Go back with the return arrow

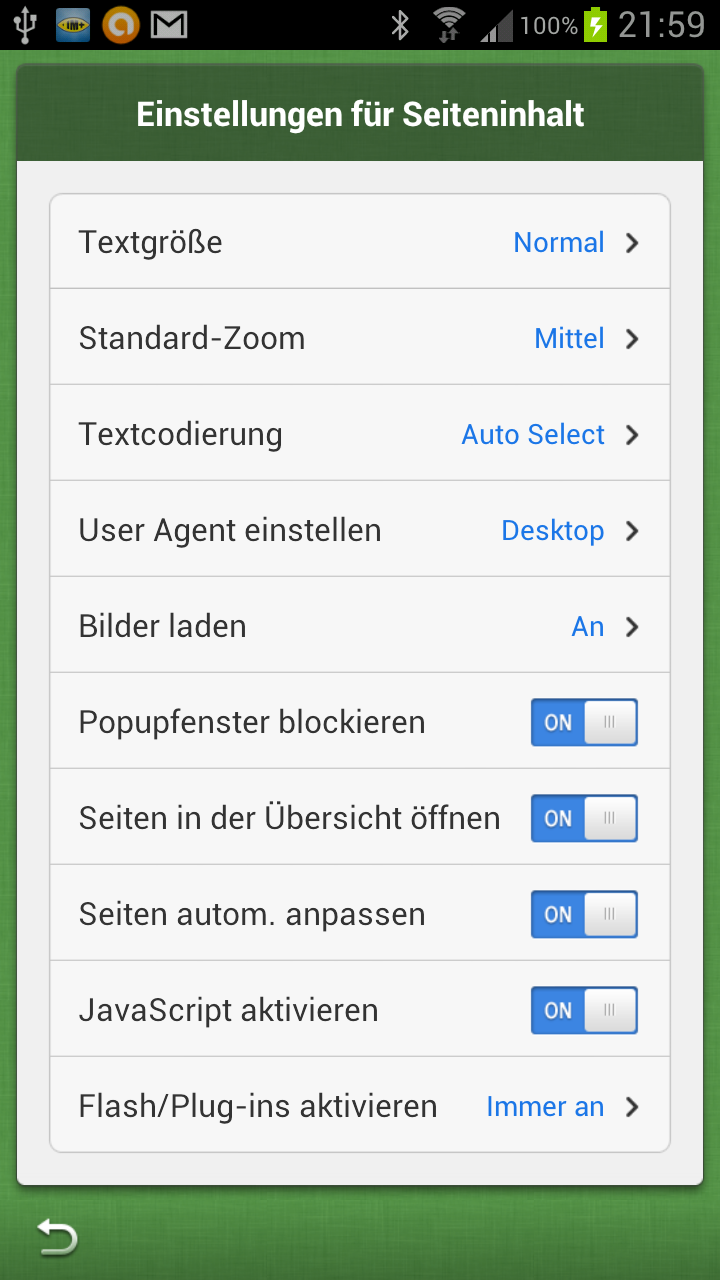point(57,1237)
